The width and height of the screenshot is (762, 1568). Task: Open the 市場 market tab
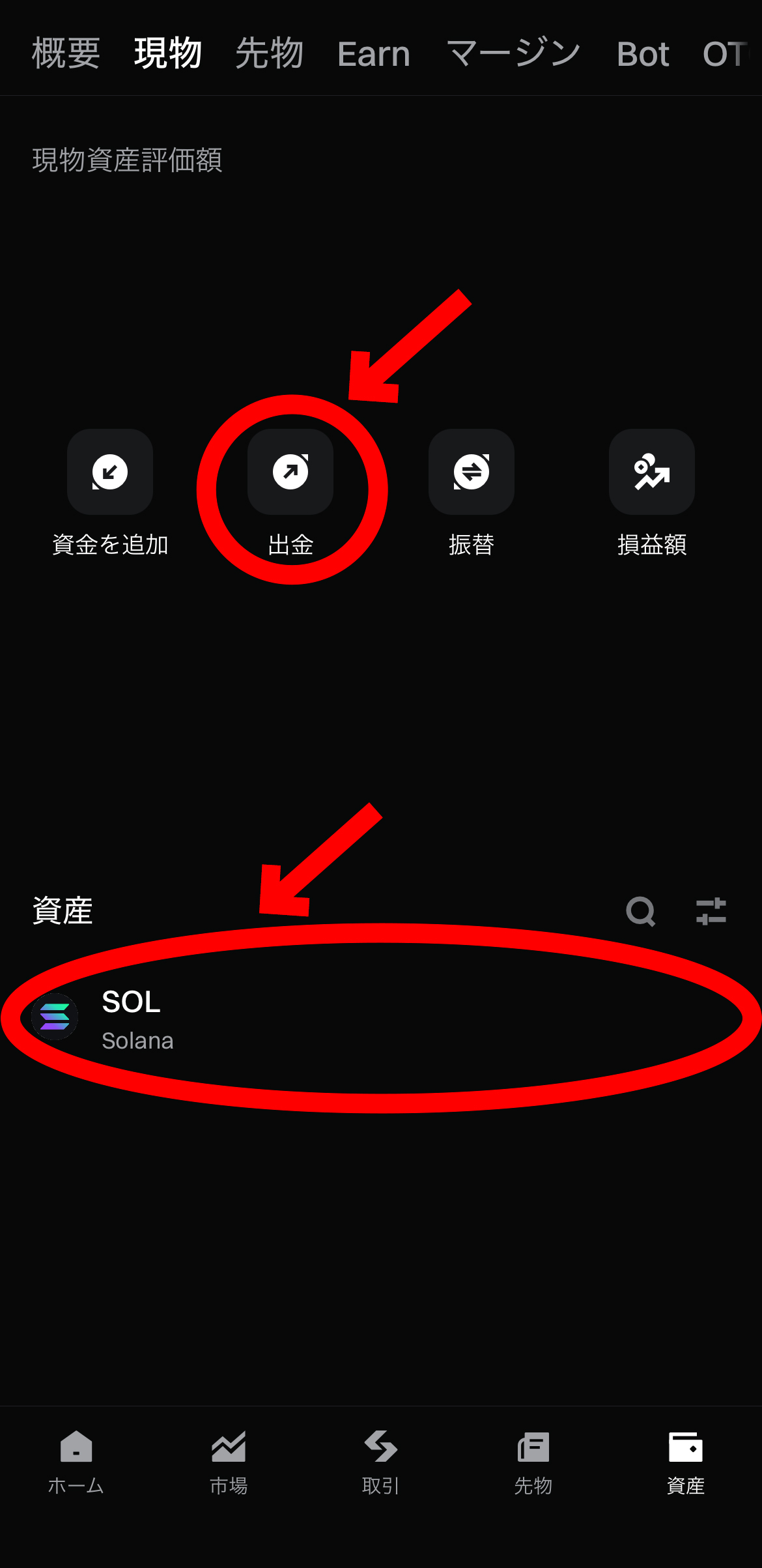coord(229,1461)
